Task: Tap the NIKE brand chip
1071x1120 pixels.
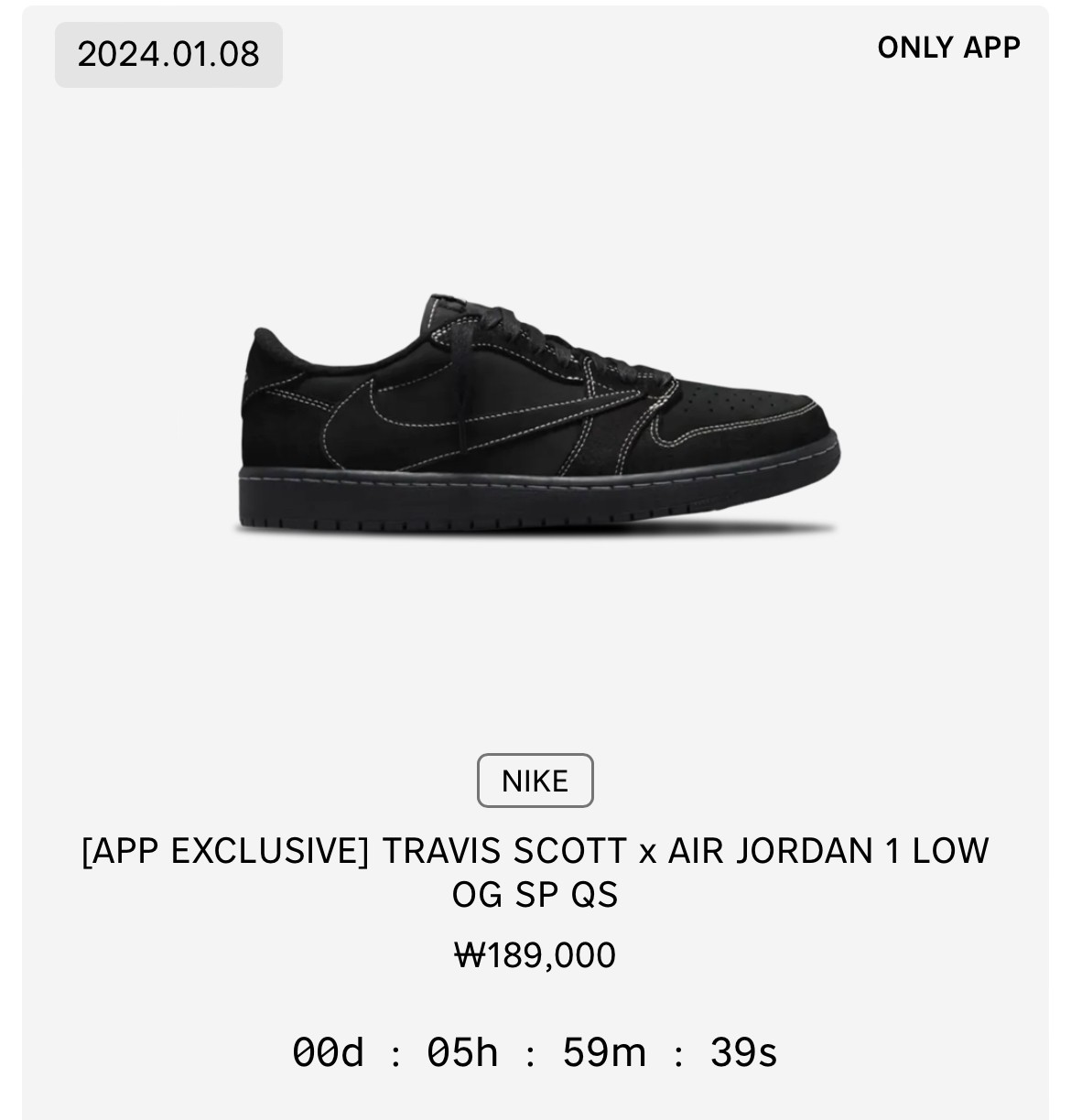Action: point(535,781)
